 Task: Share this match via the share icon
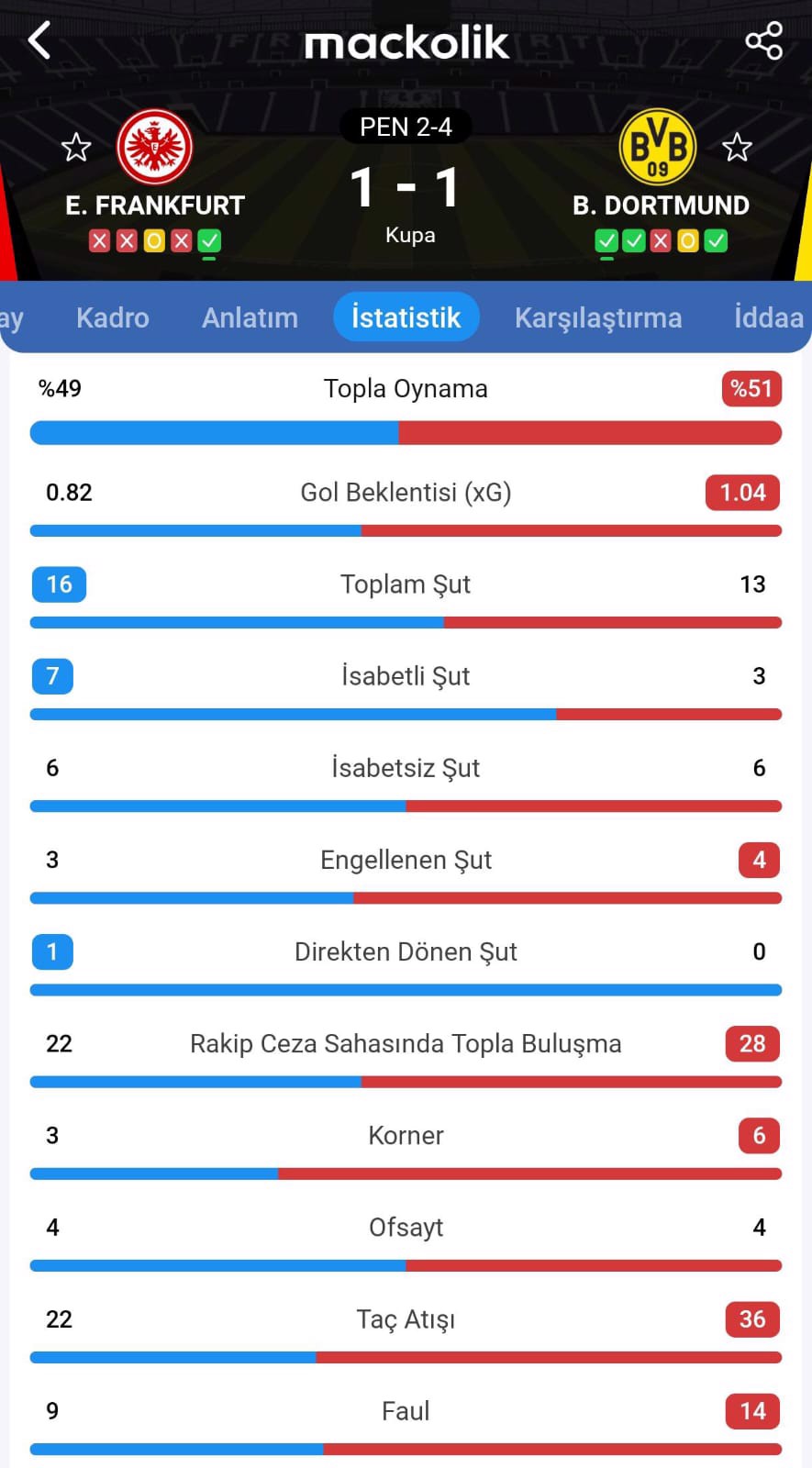(763, 40)
